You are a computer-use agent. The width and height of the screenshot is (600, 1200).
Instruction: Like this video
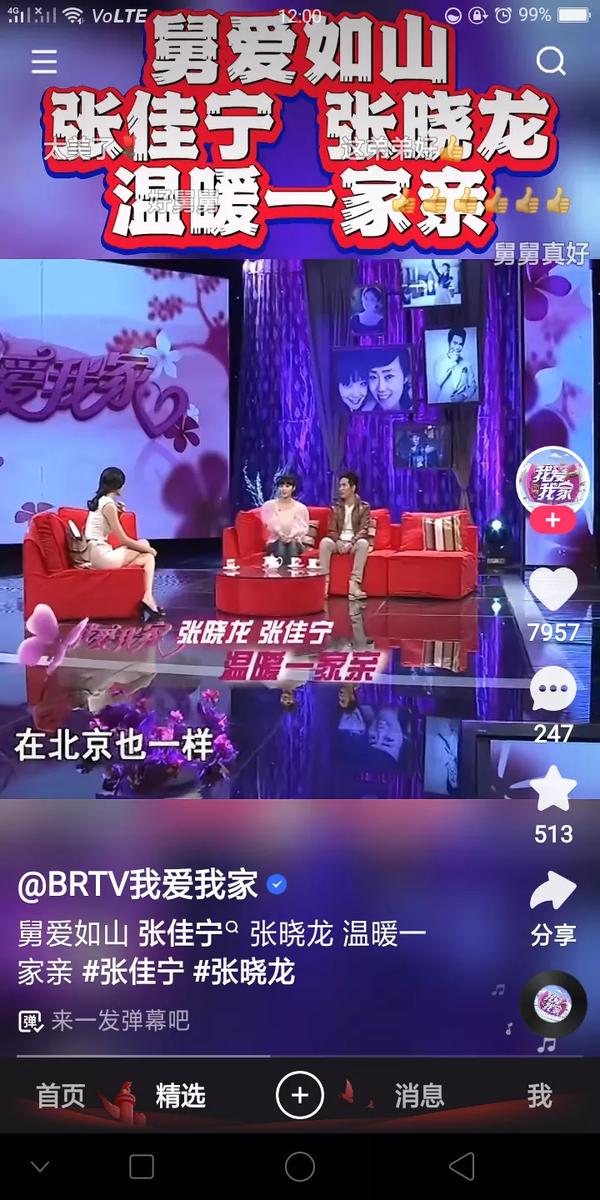point(553,590)
